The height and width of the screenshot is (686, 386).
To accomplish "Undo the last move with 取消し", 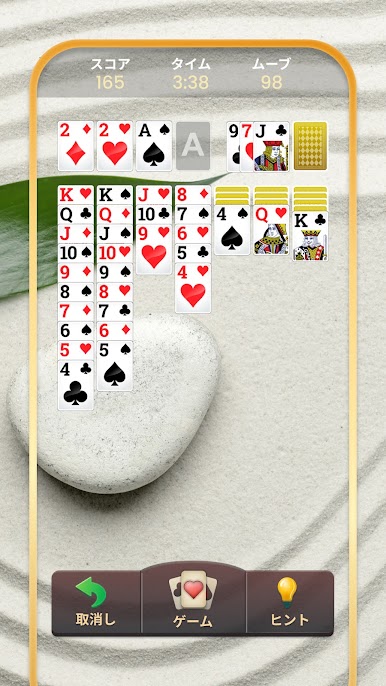I will 96,603.
